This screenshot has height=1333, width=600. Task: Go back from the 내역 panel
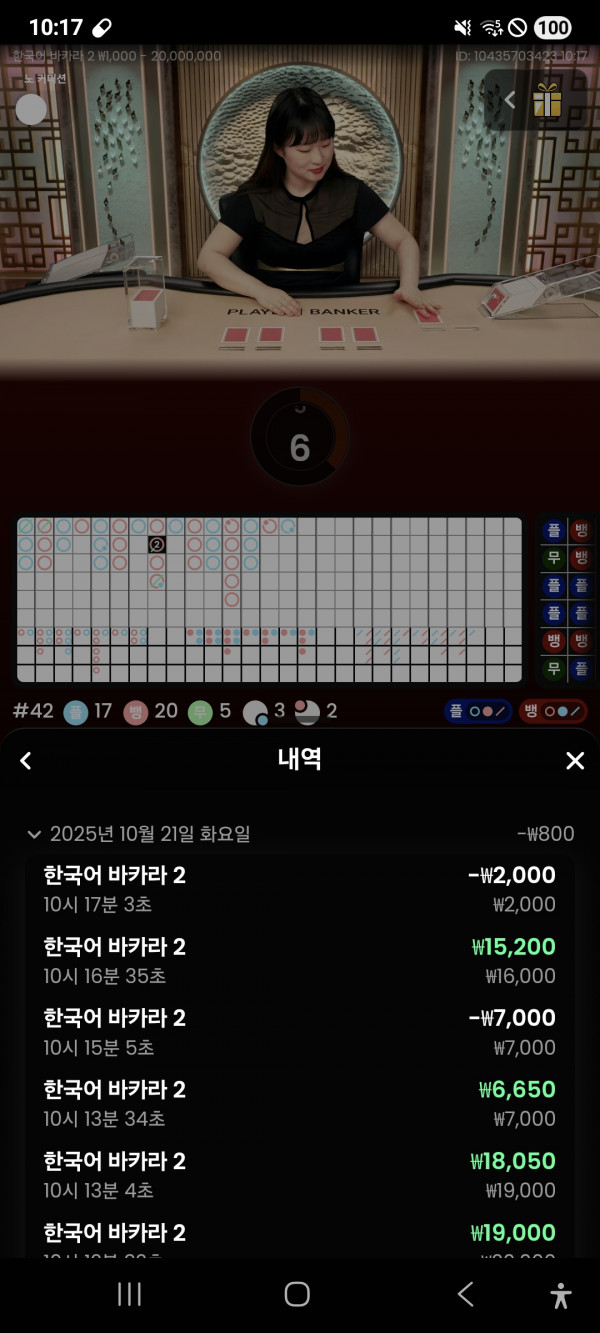[x=26, y=761]
